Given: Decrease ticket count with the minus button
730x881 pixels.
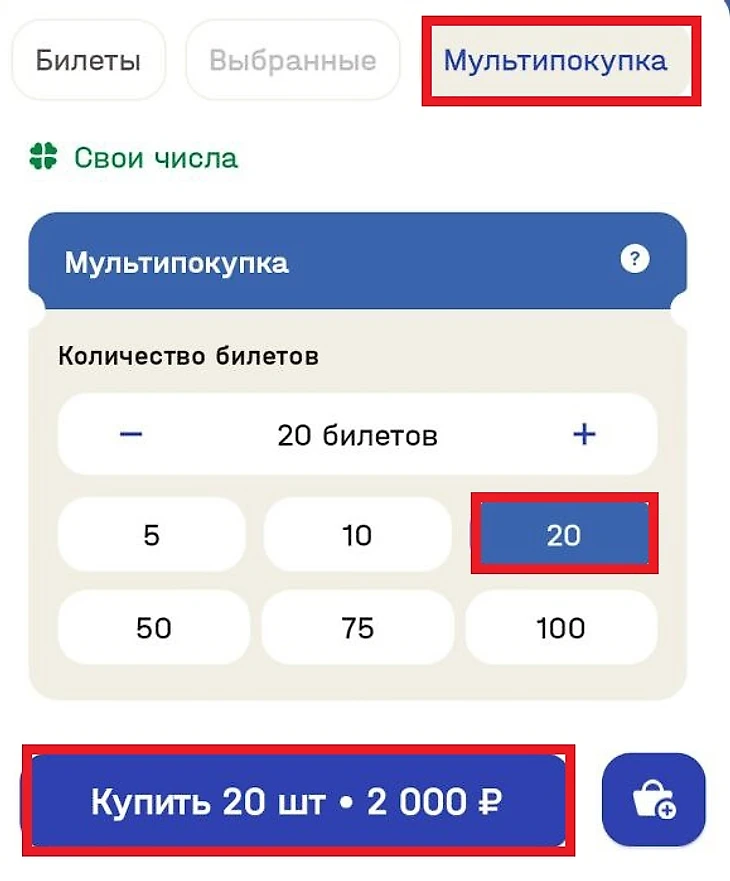Looking at the screenshot, I should click(132, 435).
